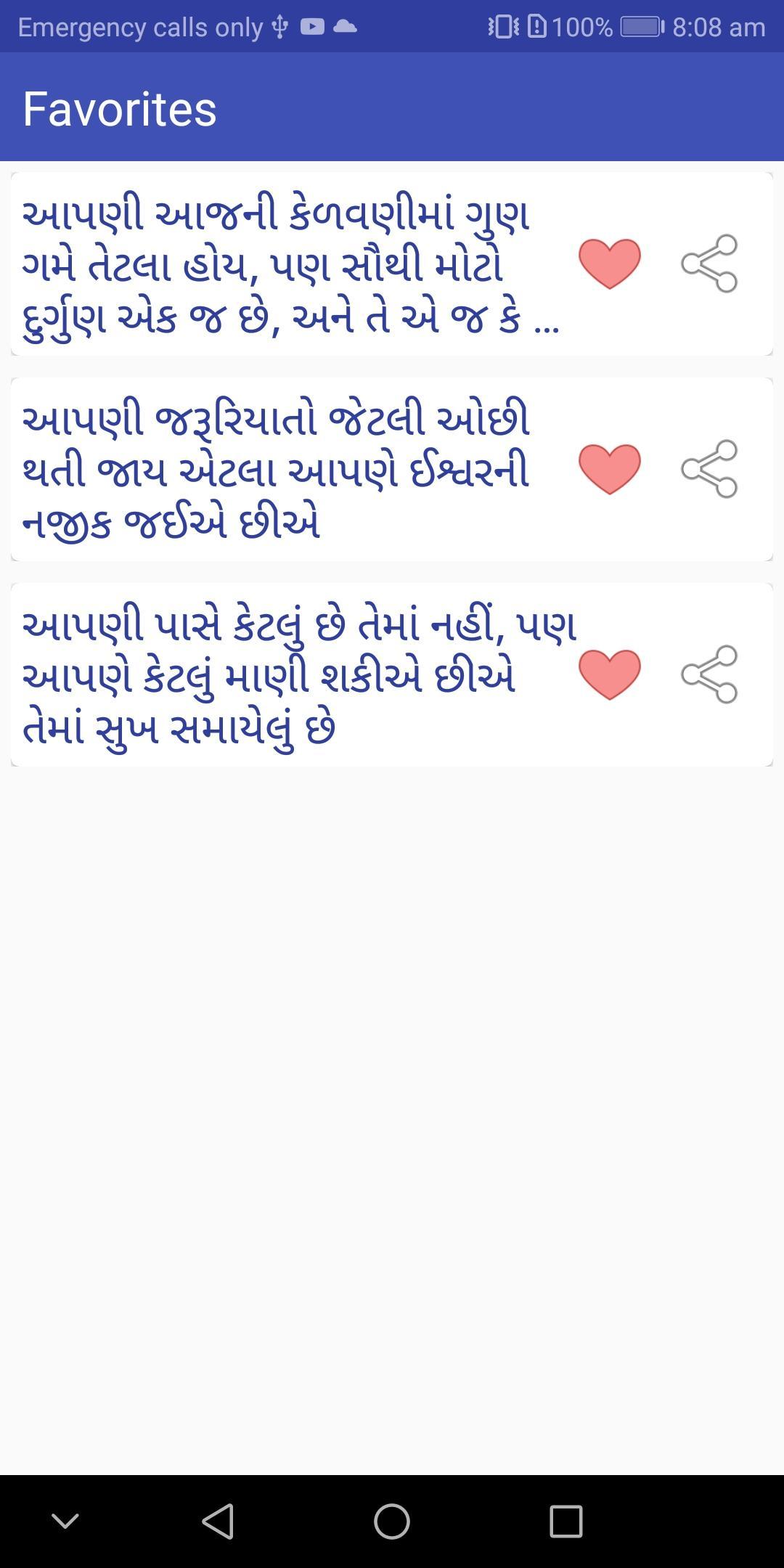Remove heart from 'આપણી જરૂરિયાતો' quote
Viewport: 784px width, 1568px height.
point(610,469)
